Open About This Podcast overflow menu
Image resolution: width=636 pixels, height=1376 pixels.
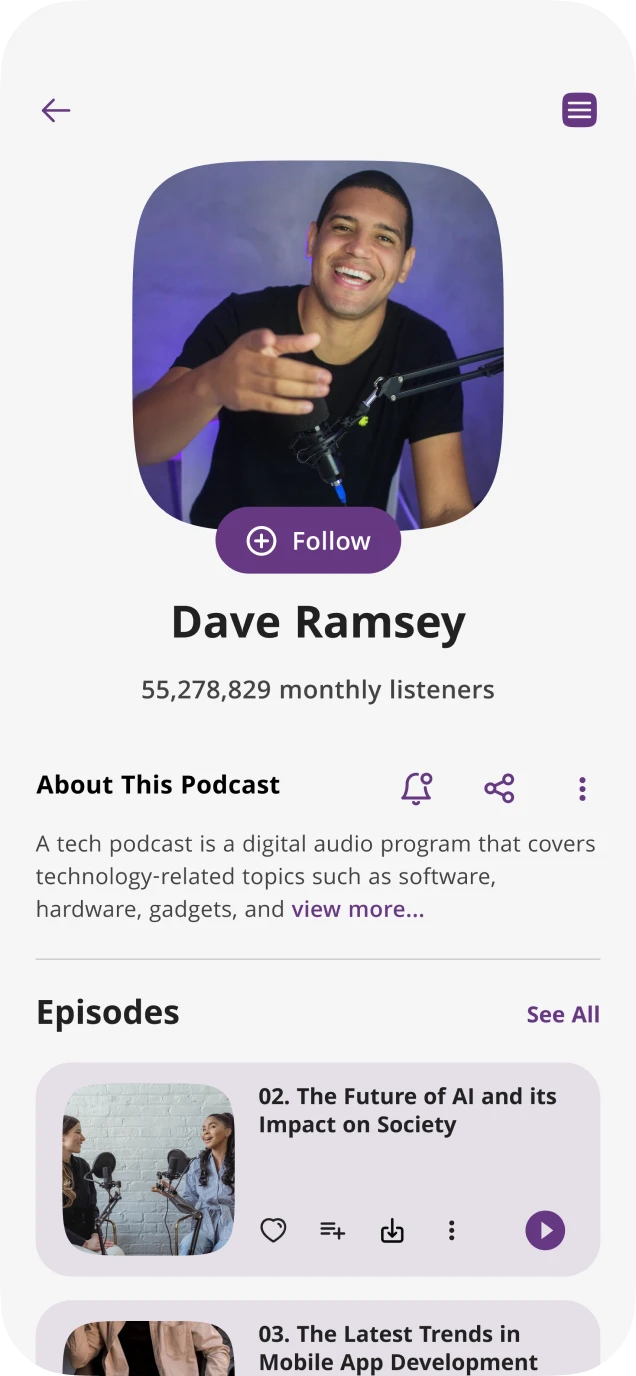click(582, 788)
